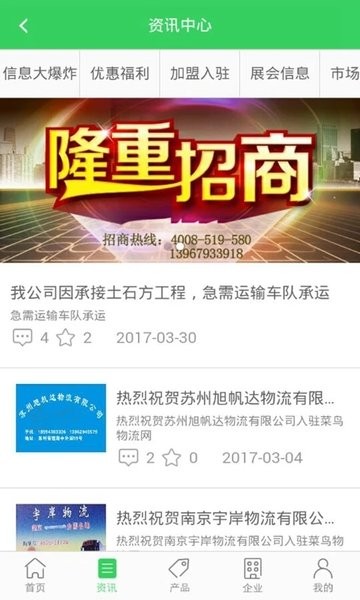360x600 pixels.
Task: Go to the 首页 home tab
Action: [35, 575]
